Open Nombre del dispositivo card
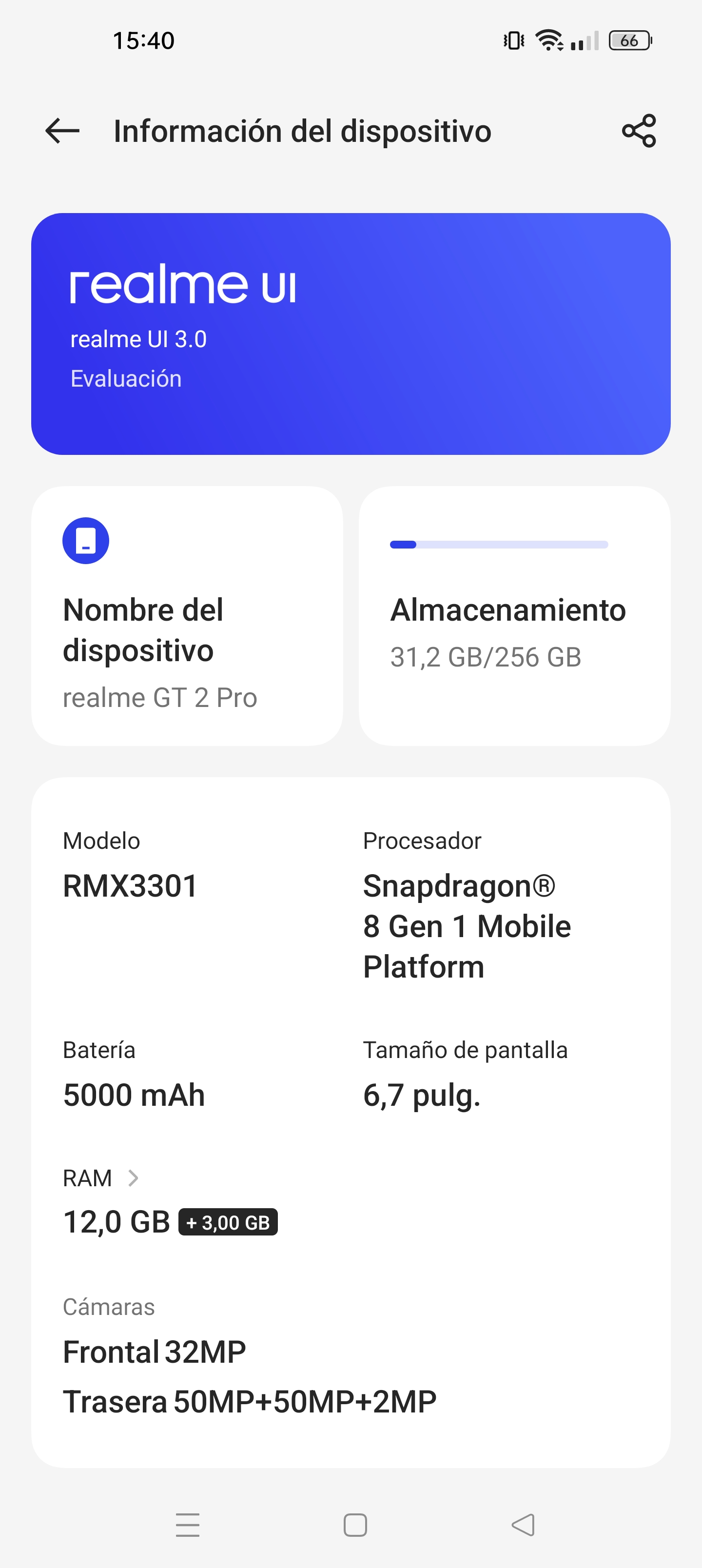The image size is (702, 1568). (187, 615)
